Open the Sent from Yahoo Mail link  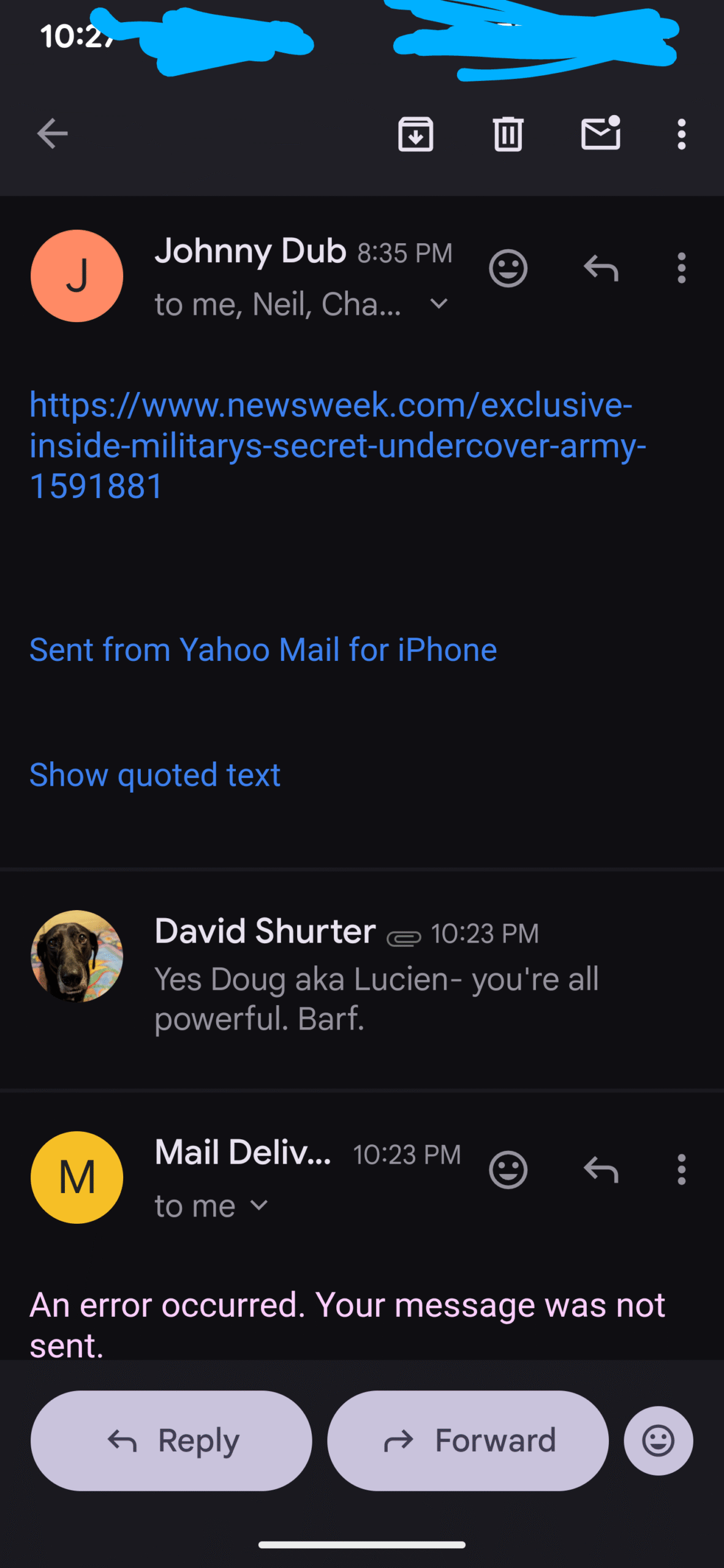click(263, 650)
